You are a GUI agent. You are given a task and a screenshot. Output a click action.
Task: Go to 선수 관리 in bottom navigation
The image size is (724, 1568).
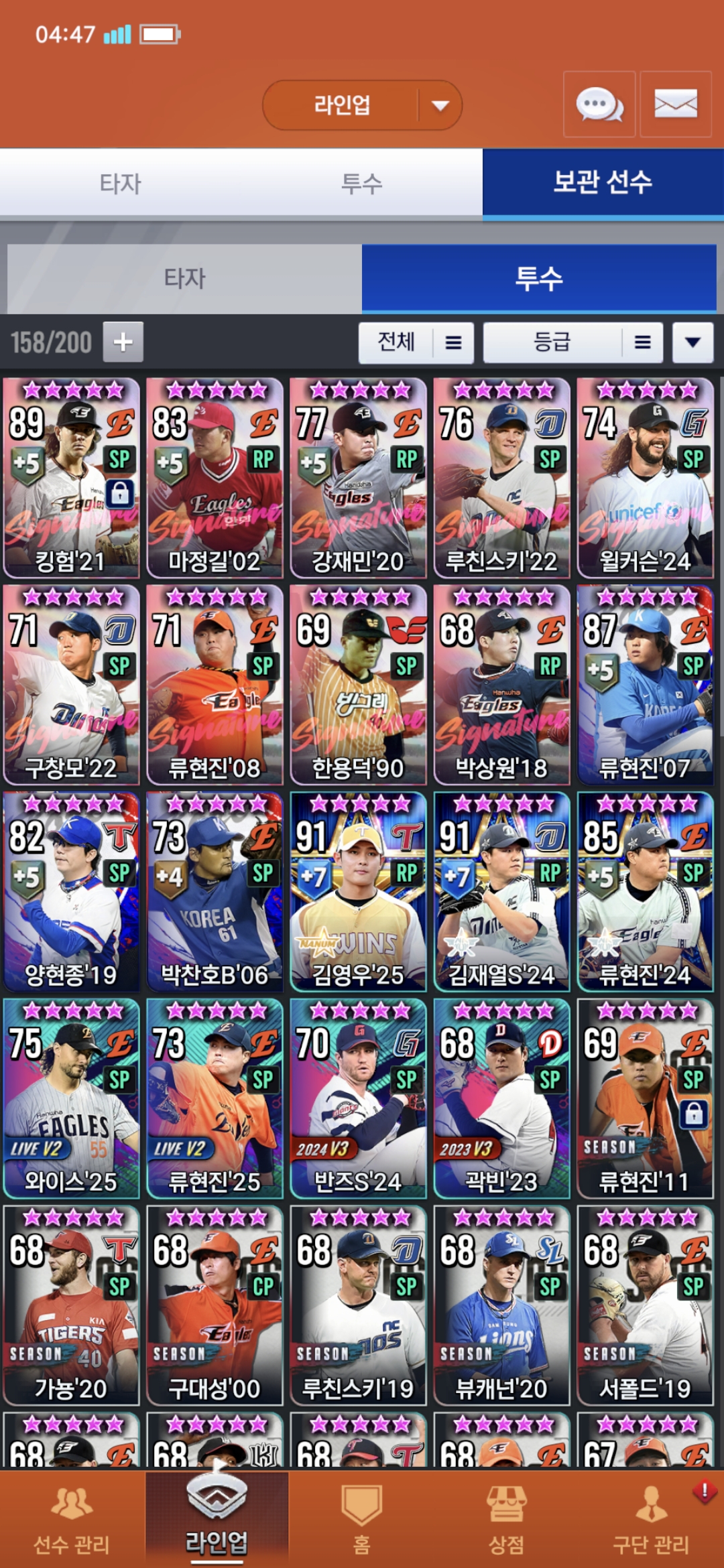72,1518
